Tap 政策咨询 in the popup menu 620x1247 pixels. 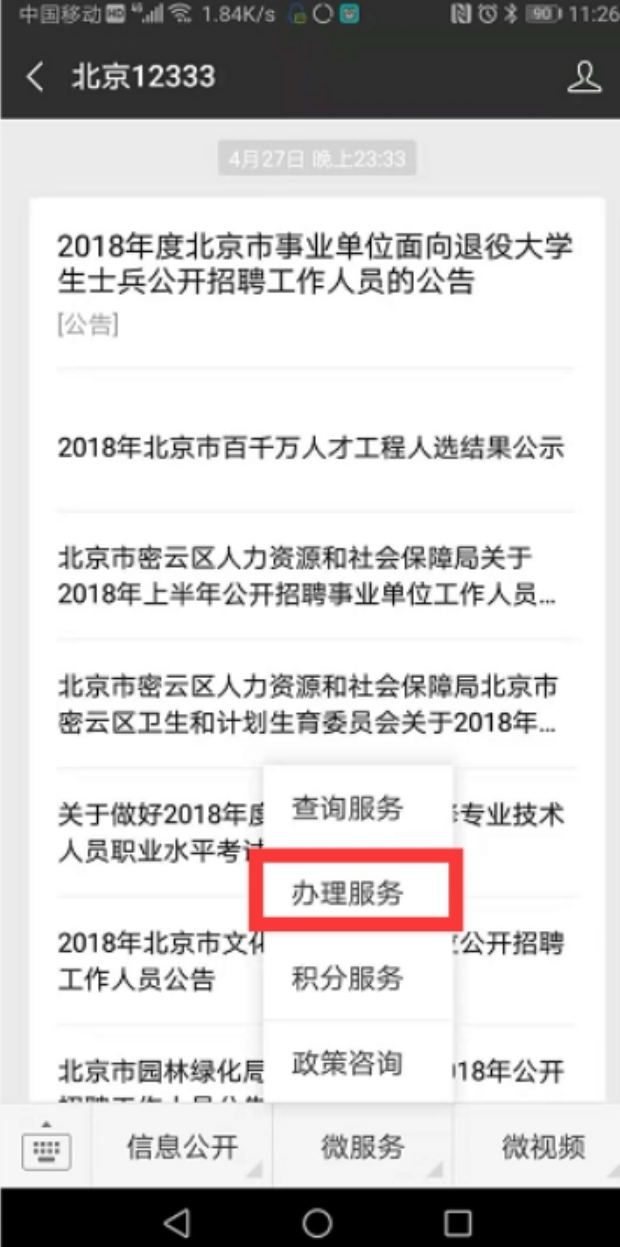347,1062
